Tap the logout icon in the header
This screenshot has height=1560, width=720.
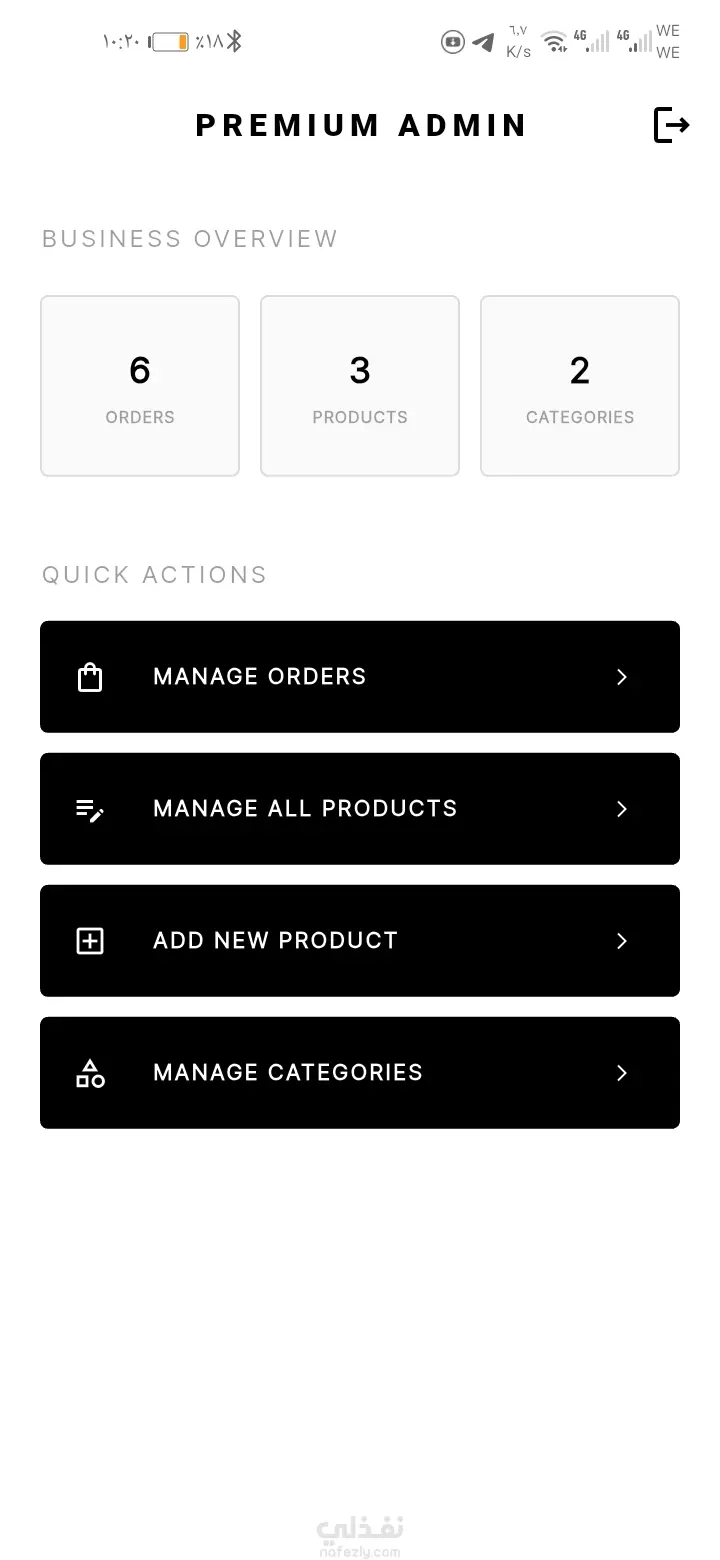pyautogui.click(x=671, y=125)
